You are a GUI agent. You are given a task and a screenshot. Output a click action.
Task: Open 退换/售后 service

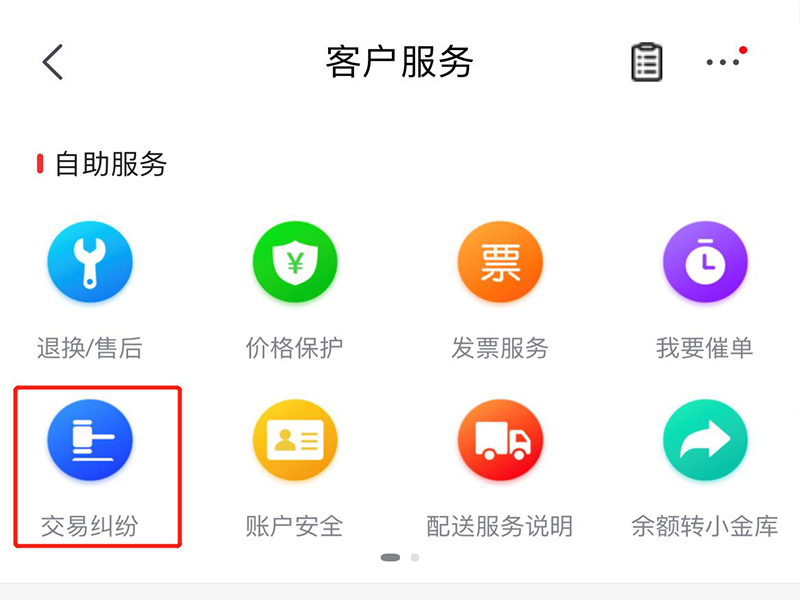coord(90,264)
